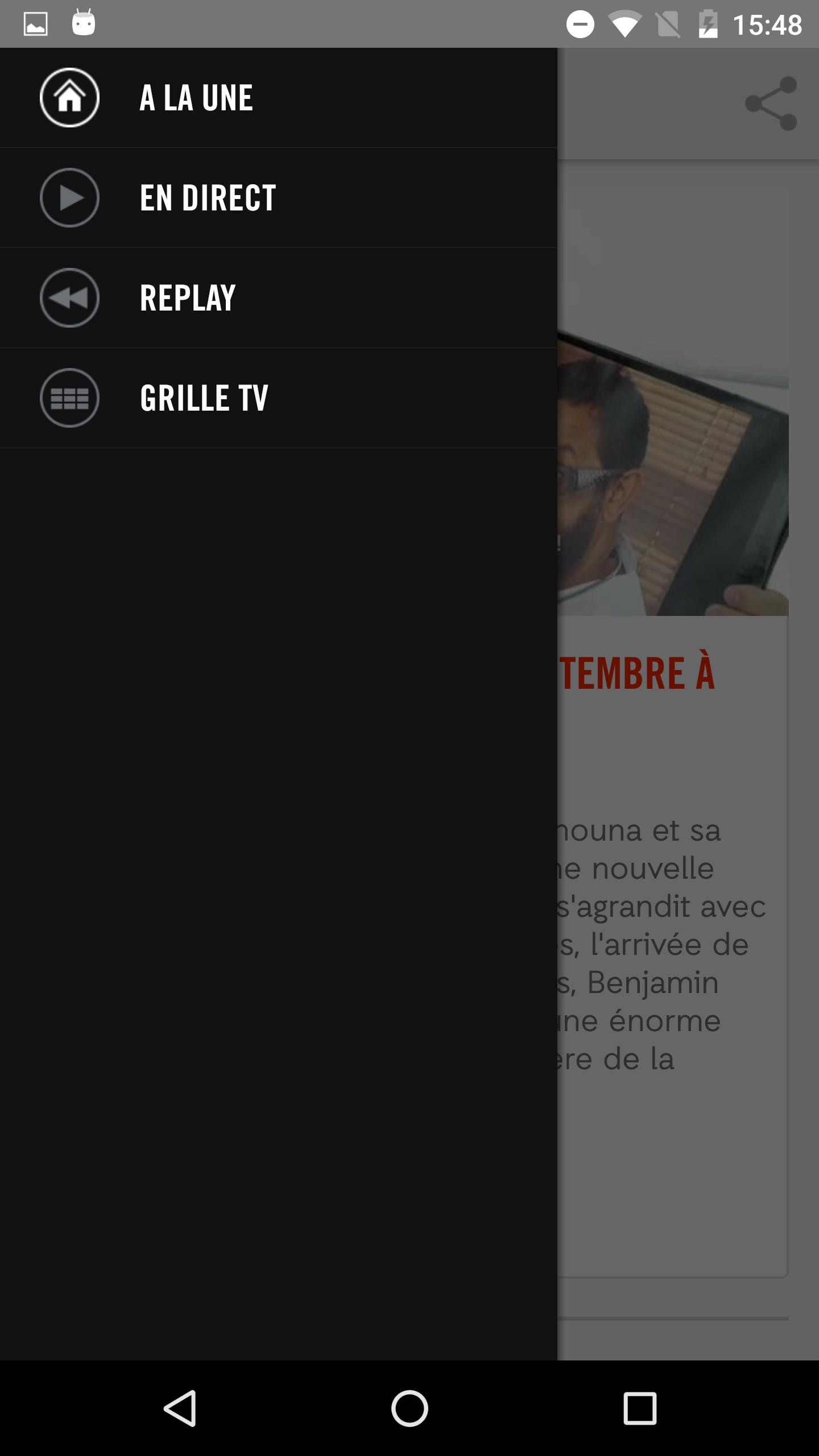Go to the device home screen
The width and height of the screenshot is (819, 1456).
click(409, 1409)
